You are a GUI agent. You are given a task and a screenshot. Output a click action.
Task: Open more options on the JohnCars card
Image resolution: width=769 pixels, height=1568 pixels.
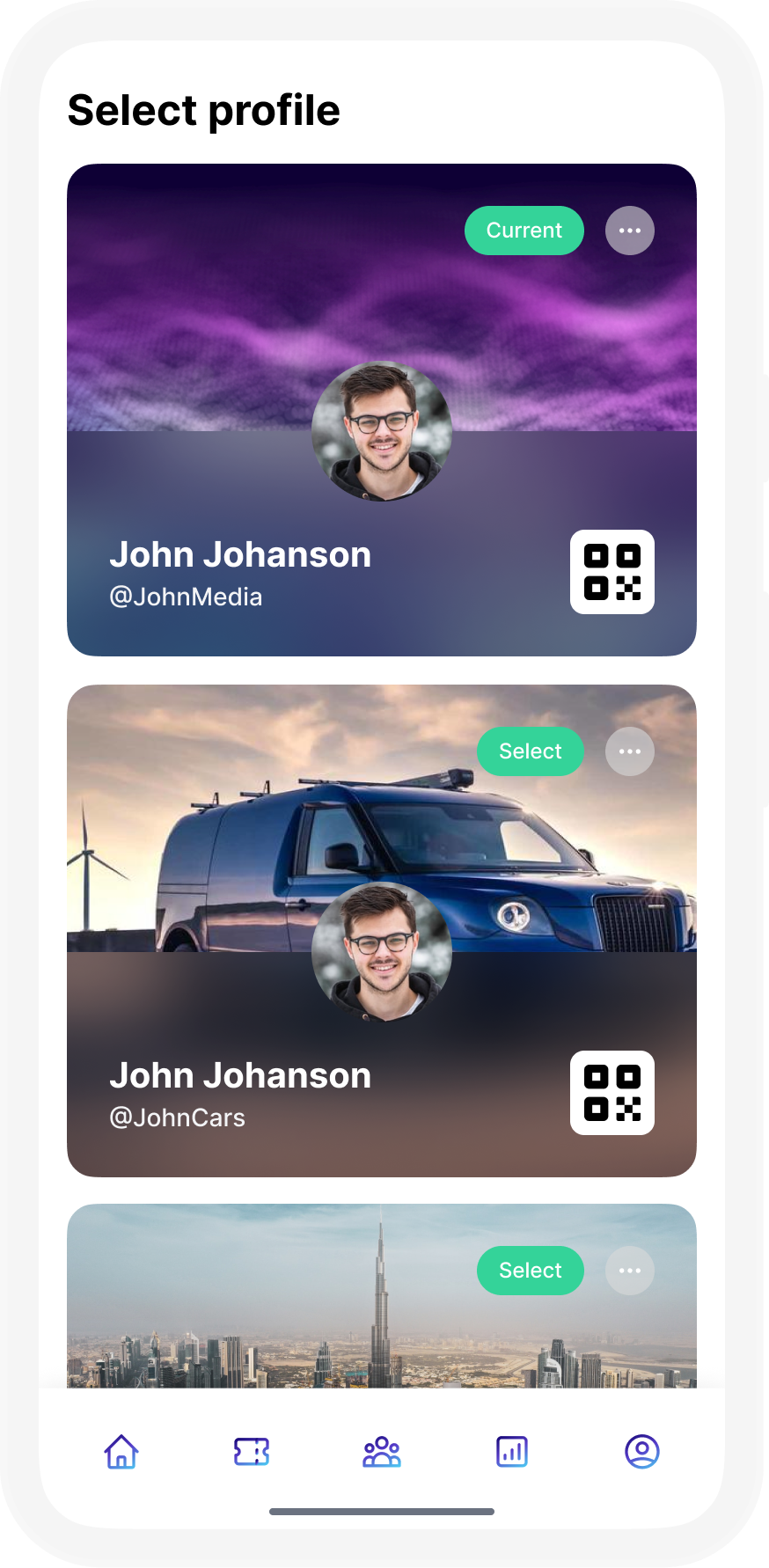click(629, 751)
